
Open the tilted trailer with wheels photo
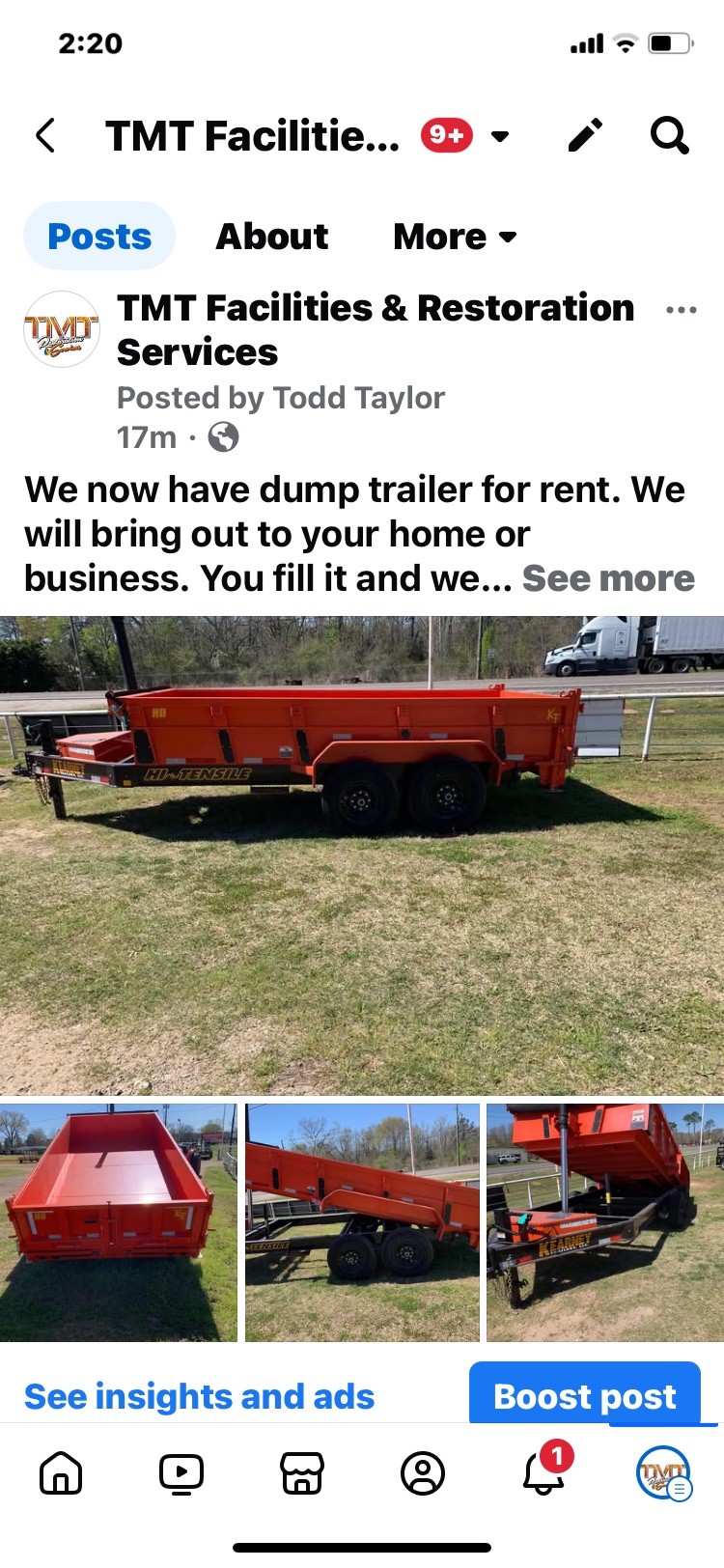(362, 1223)
